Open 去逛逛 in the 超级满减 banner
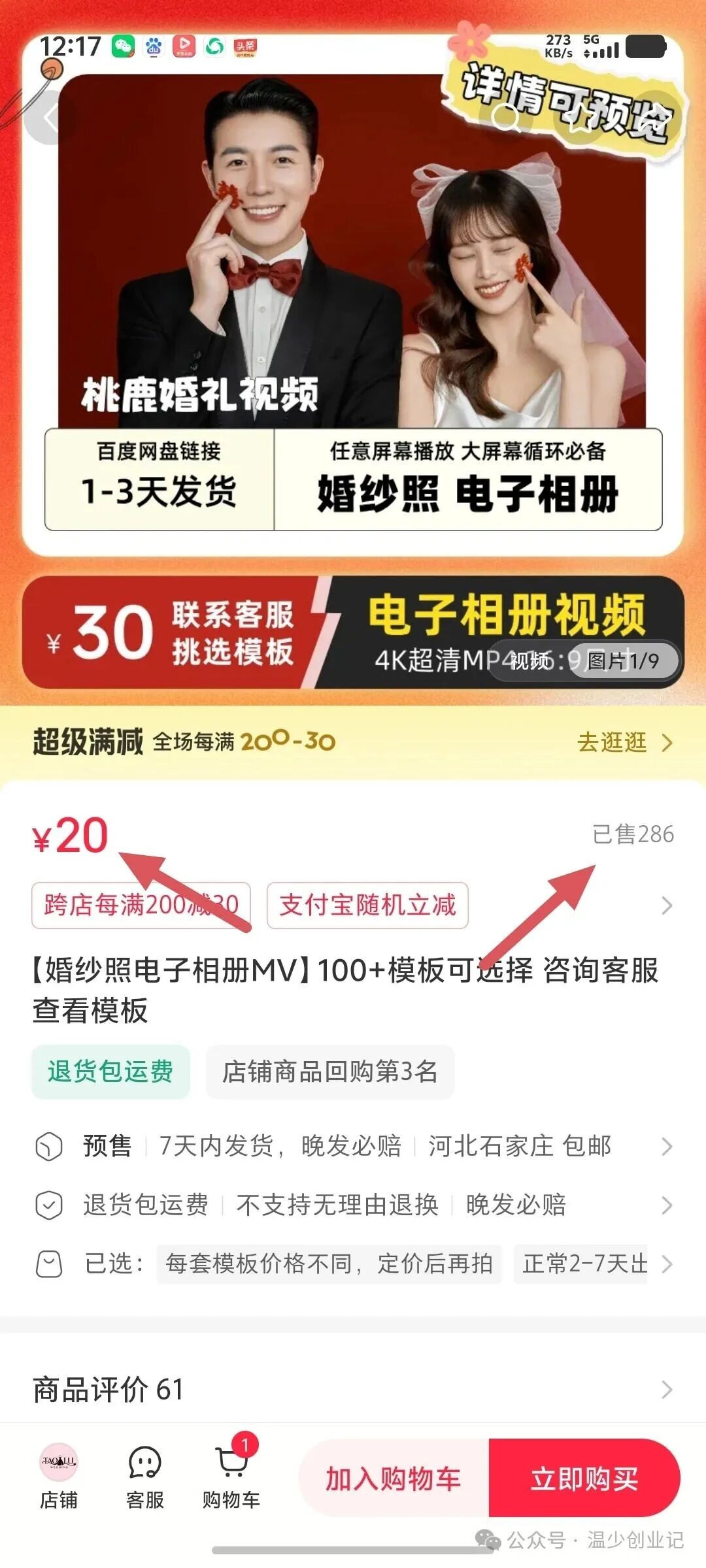This screenshot has width=706, height=1568. 624,742
